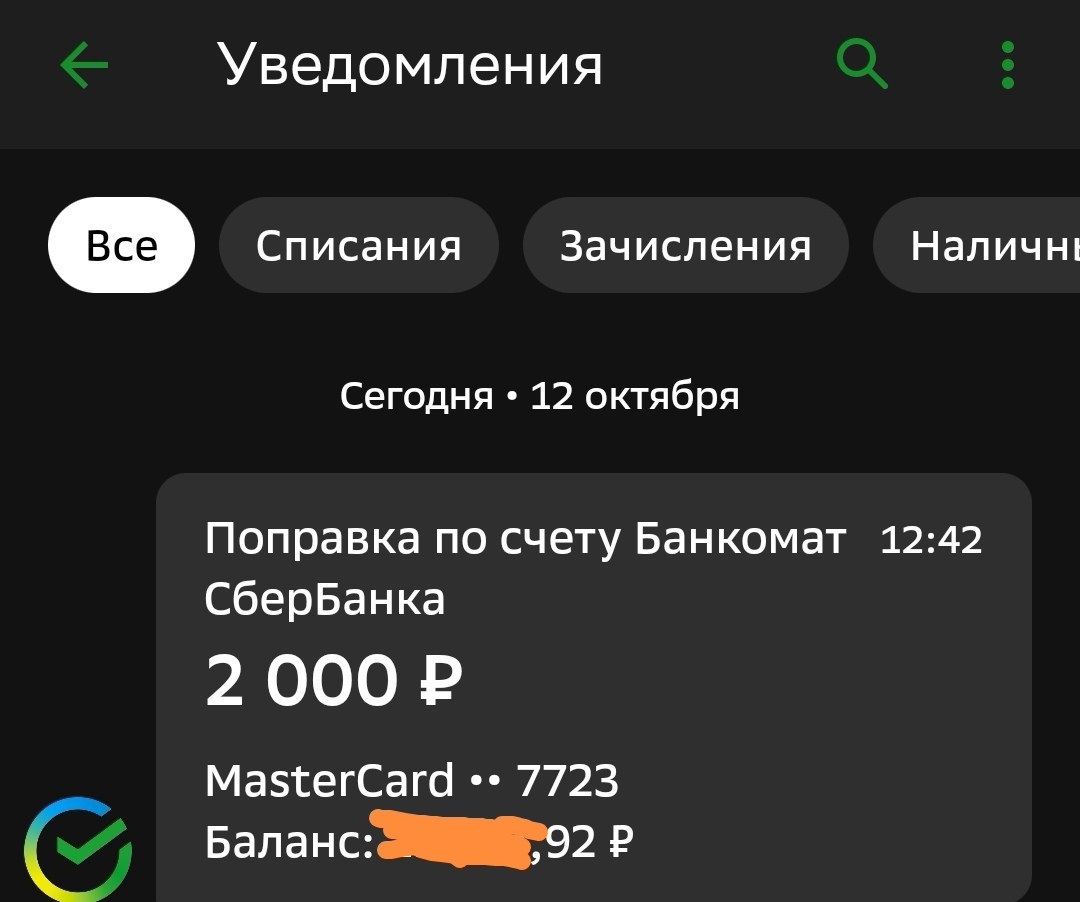Open the three-dot overflow menu
Screen dimensions: 1080x902
(x=1007, y=66)
